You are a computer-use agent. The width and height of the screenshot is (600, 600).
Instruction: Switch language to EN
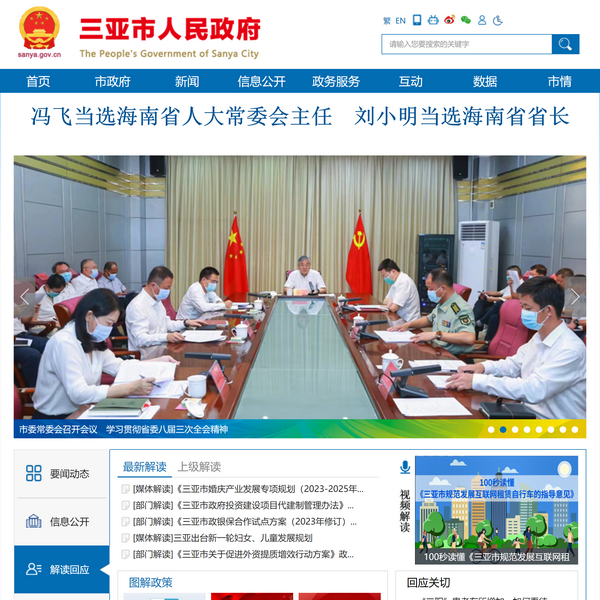pyautogui.click(x=400, y=20)
